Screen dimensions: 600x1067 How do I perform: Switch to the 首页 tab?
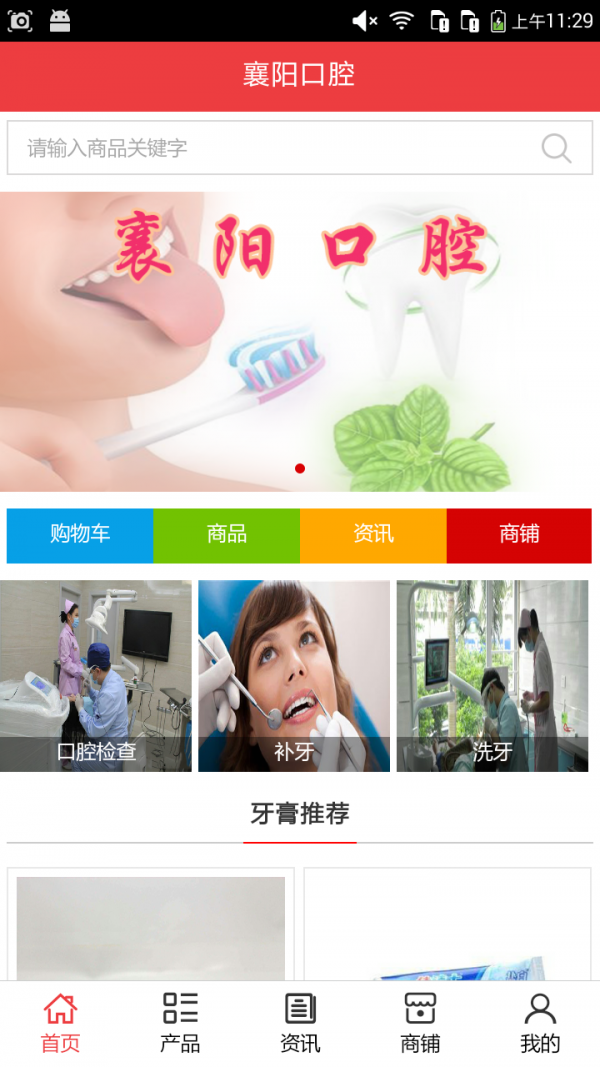pos(60,1023)
